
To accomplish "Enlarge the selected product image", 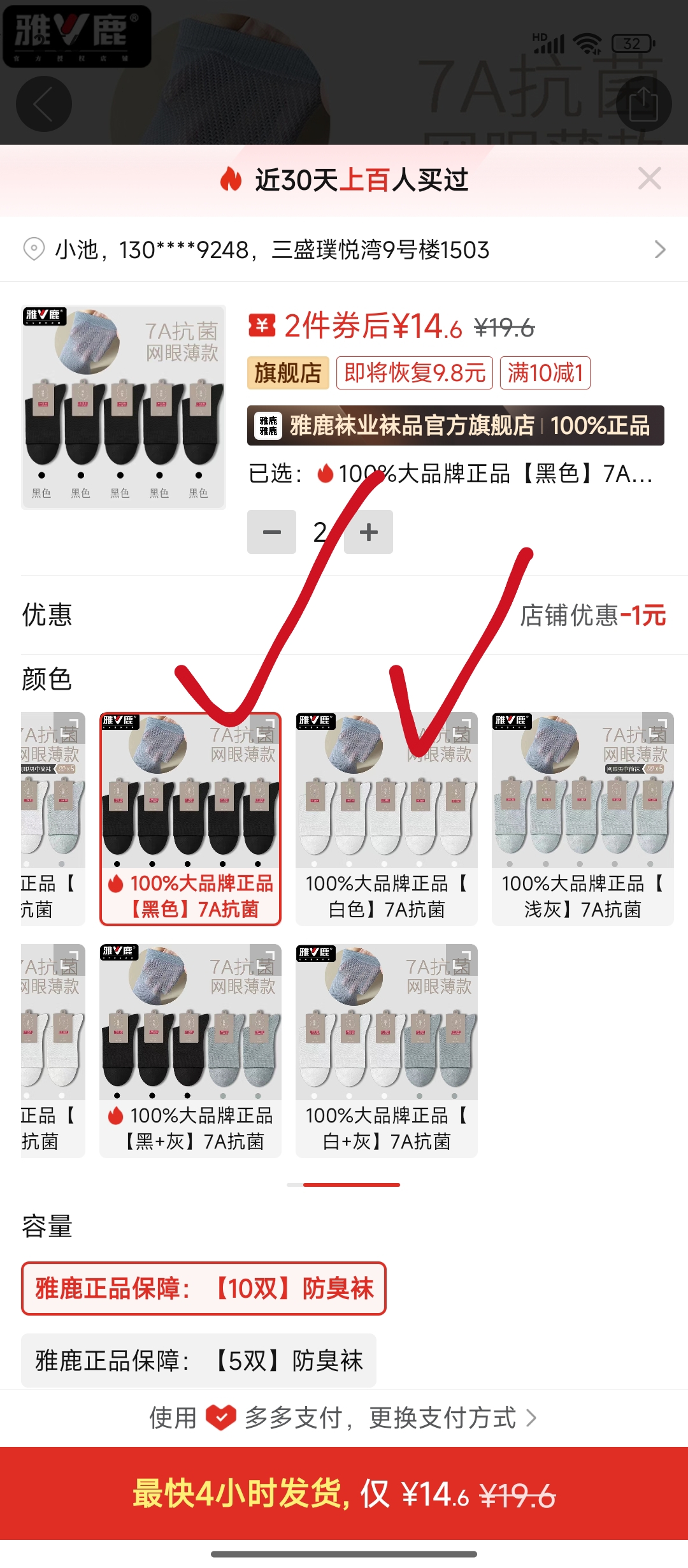I will pyautogui.click(x=124, y=407).
